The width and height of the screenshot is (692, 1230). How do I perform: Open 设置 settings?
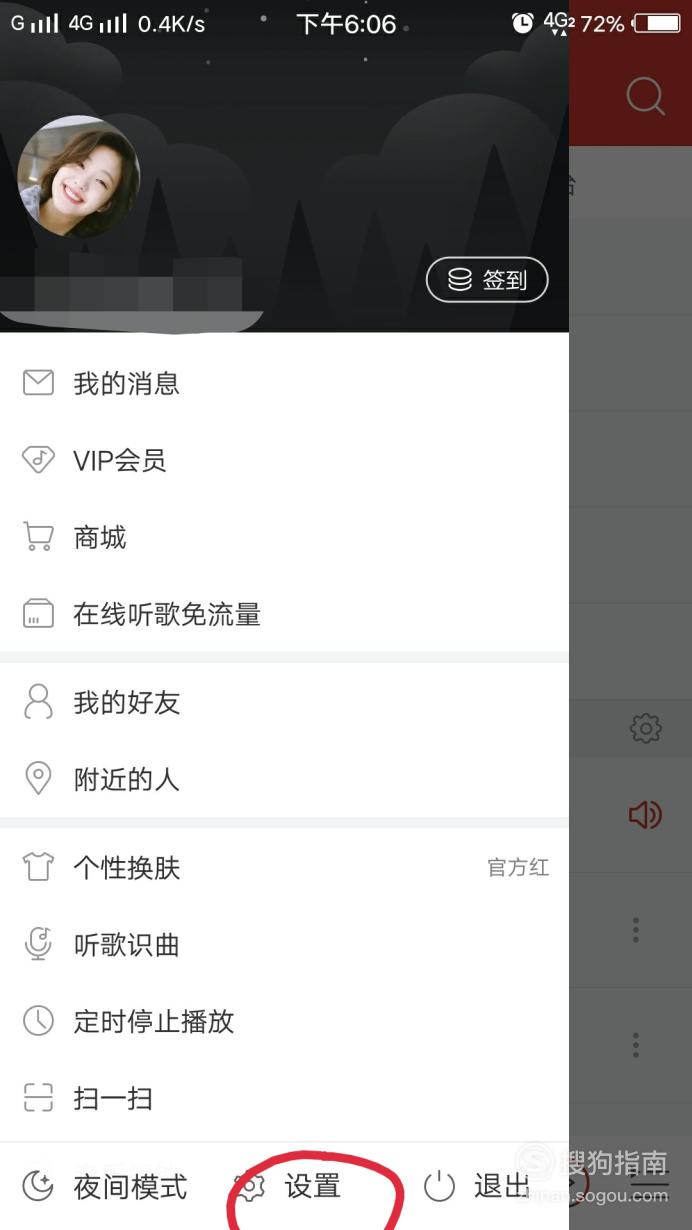tap(288, 1187)
